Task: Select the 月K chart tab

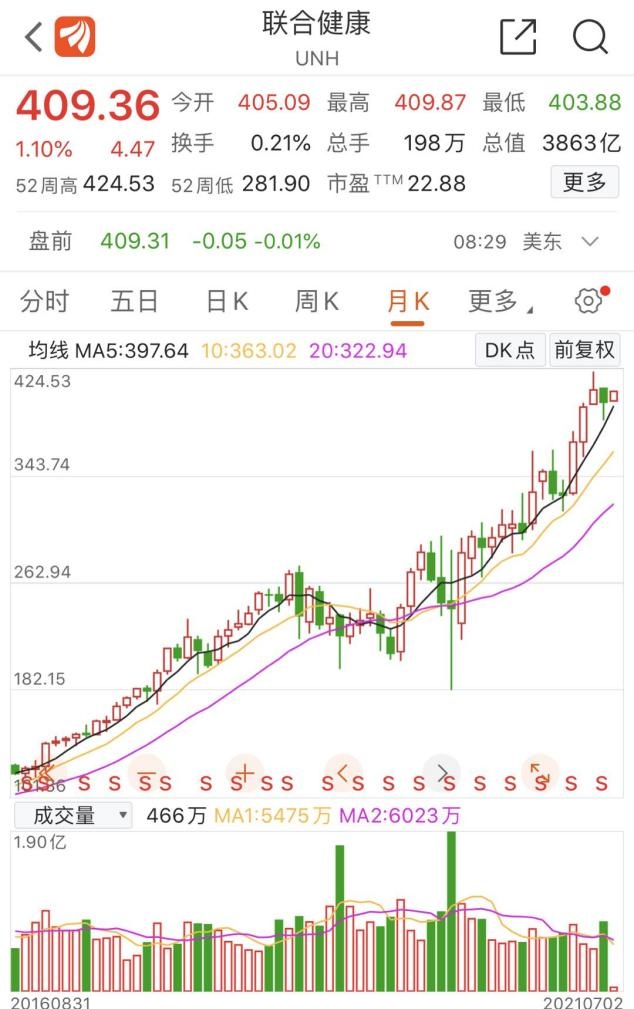Action: [408, 301]
